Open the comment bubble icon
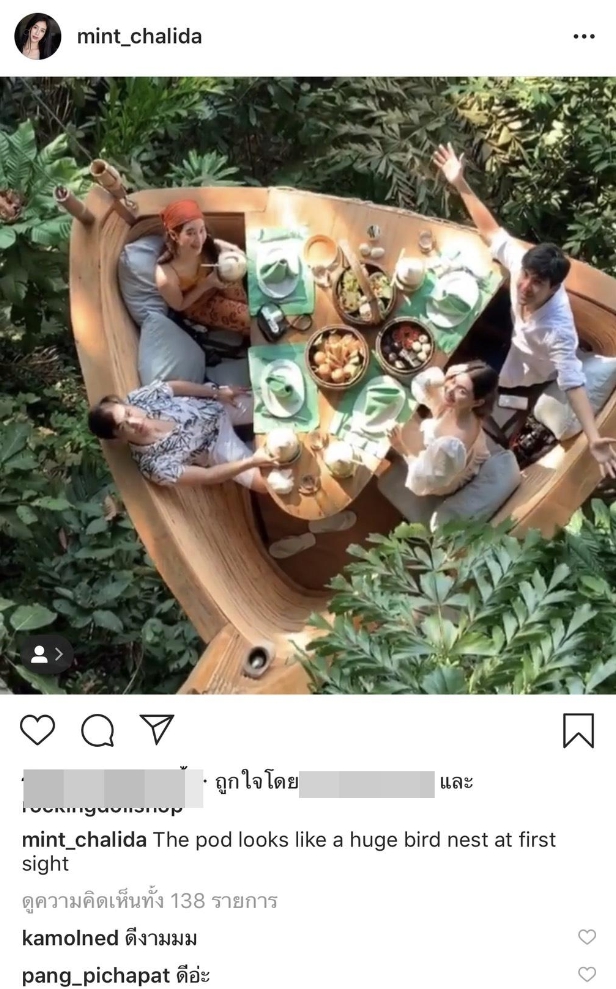 coord(97,731)
